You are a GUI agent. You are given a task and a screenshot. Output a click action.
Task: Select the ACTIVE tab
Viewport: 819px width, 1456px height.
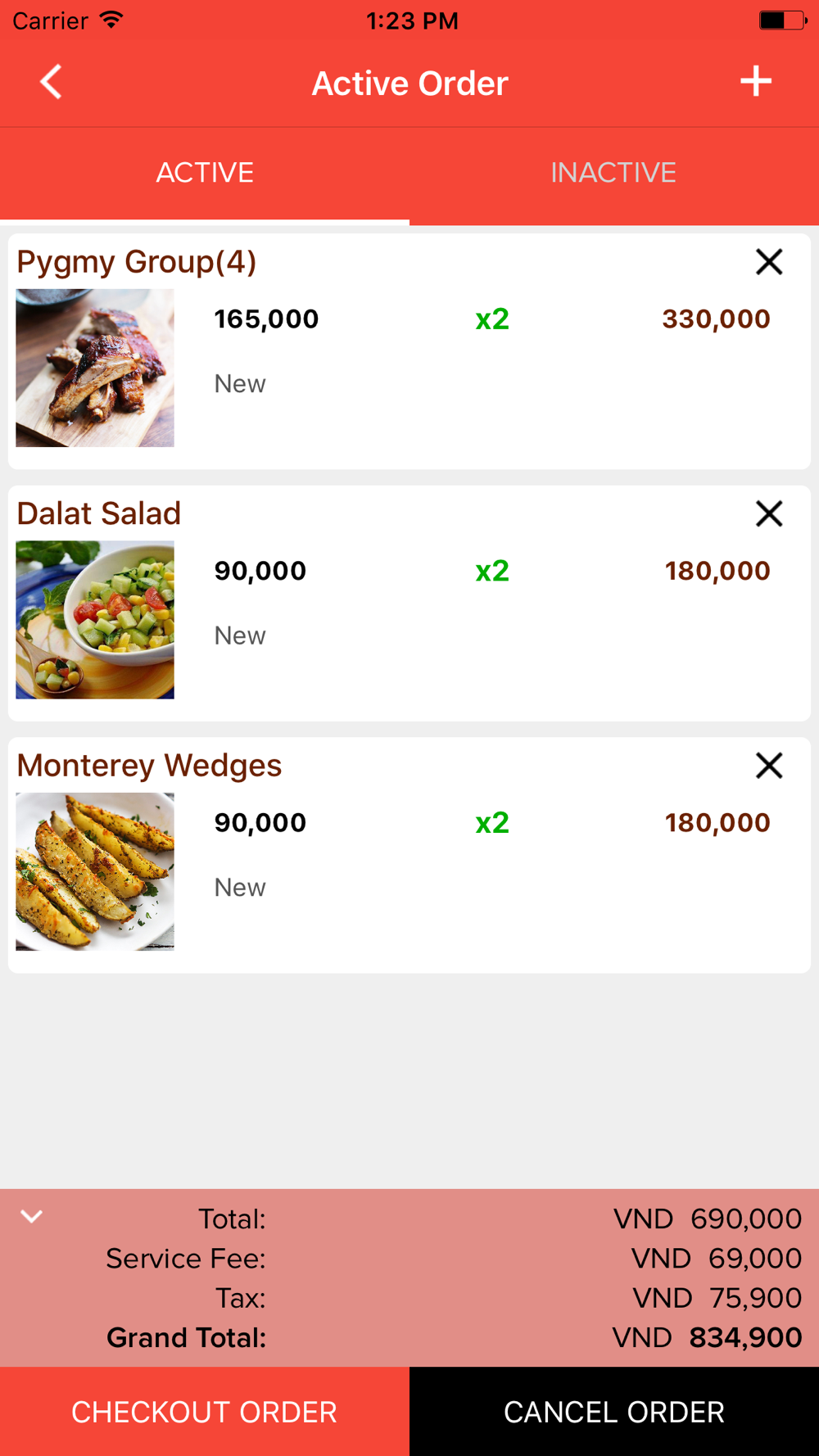(x=205, y=173)
